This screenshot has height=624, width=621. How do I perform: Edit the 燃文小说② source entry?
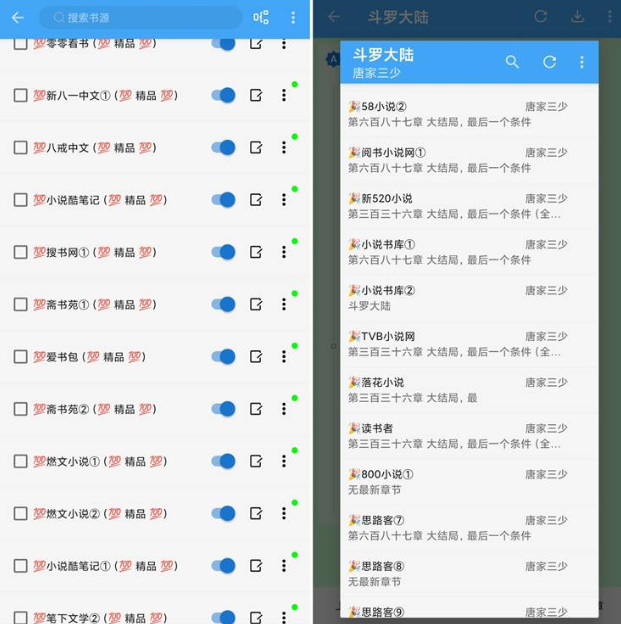coord(256,513)
